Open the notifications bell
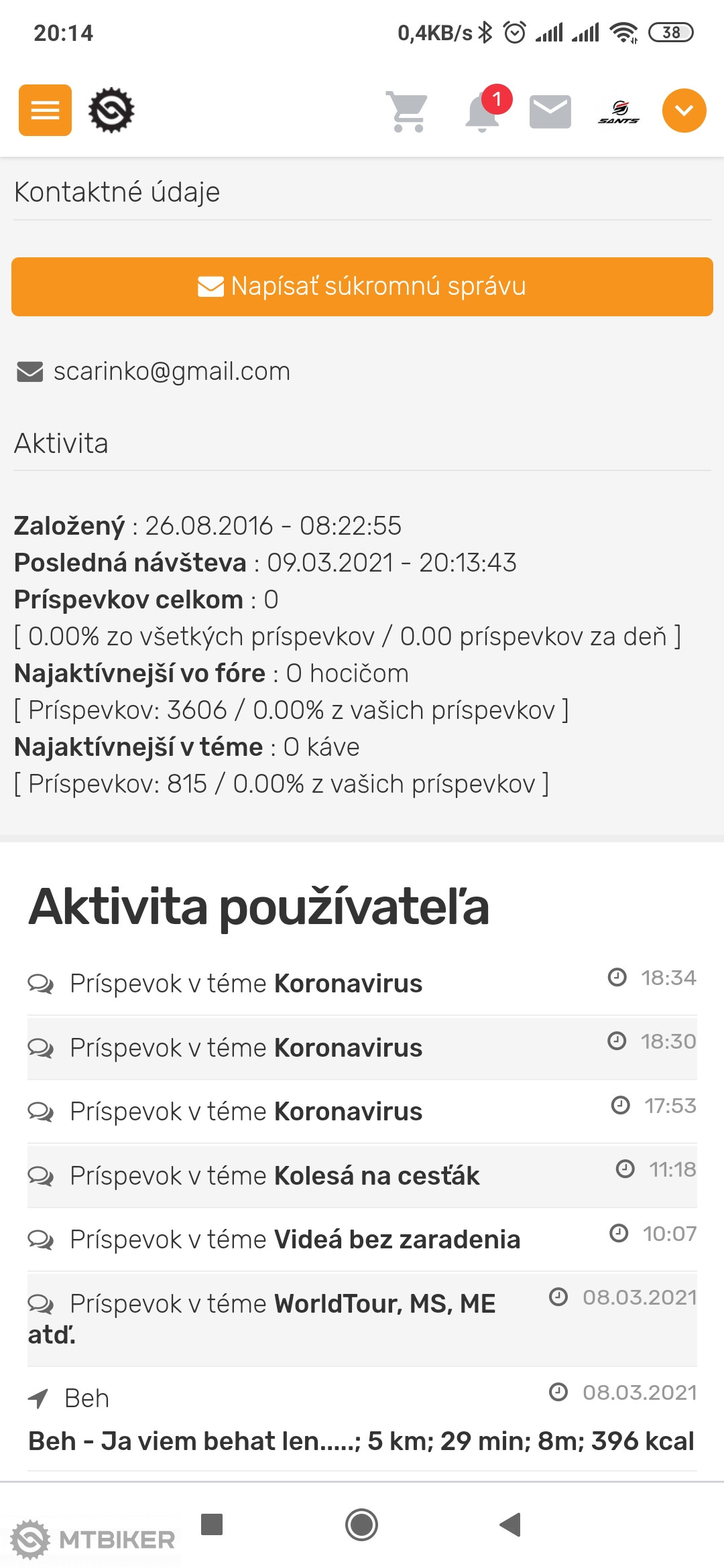This screenshot has width=724, height=1568. click(483, 112)
